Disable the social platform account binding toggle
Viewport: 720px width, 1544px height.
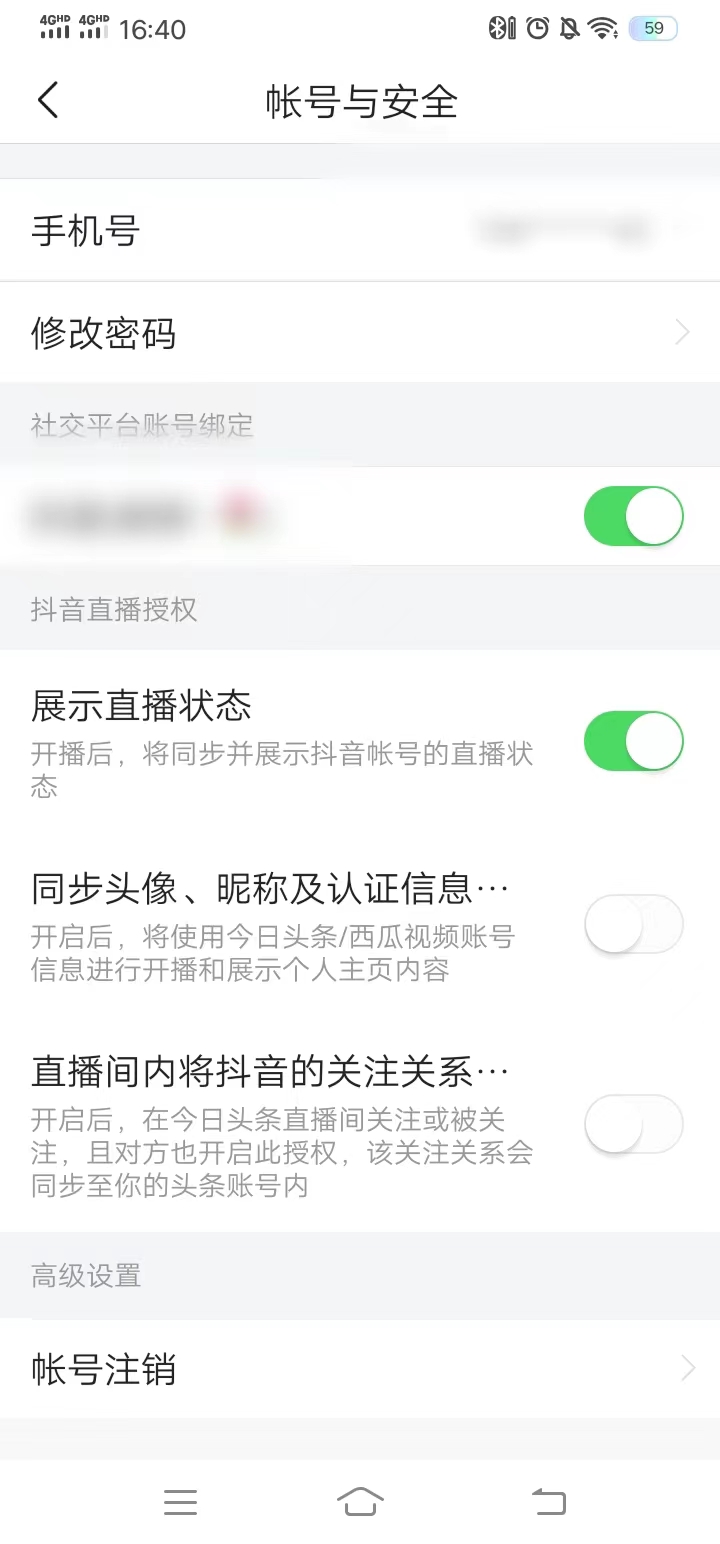click(x=633, y=516)
